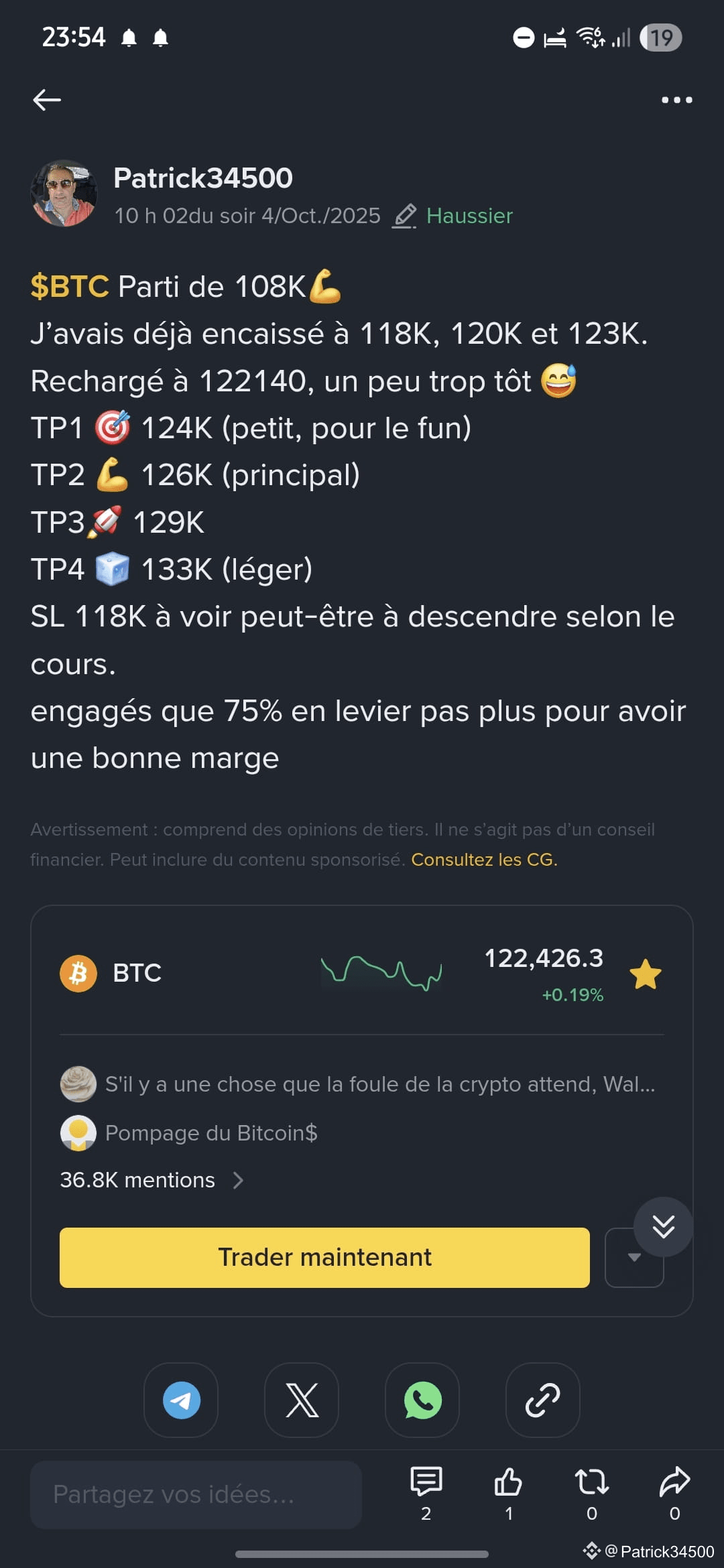724x1568 pixels.
Task: Tap the back arrow to leave the post
Action: (46, 99)
